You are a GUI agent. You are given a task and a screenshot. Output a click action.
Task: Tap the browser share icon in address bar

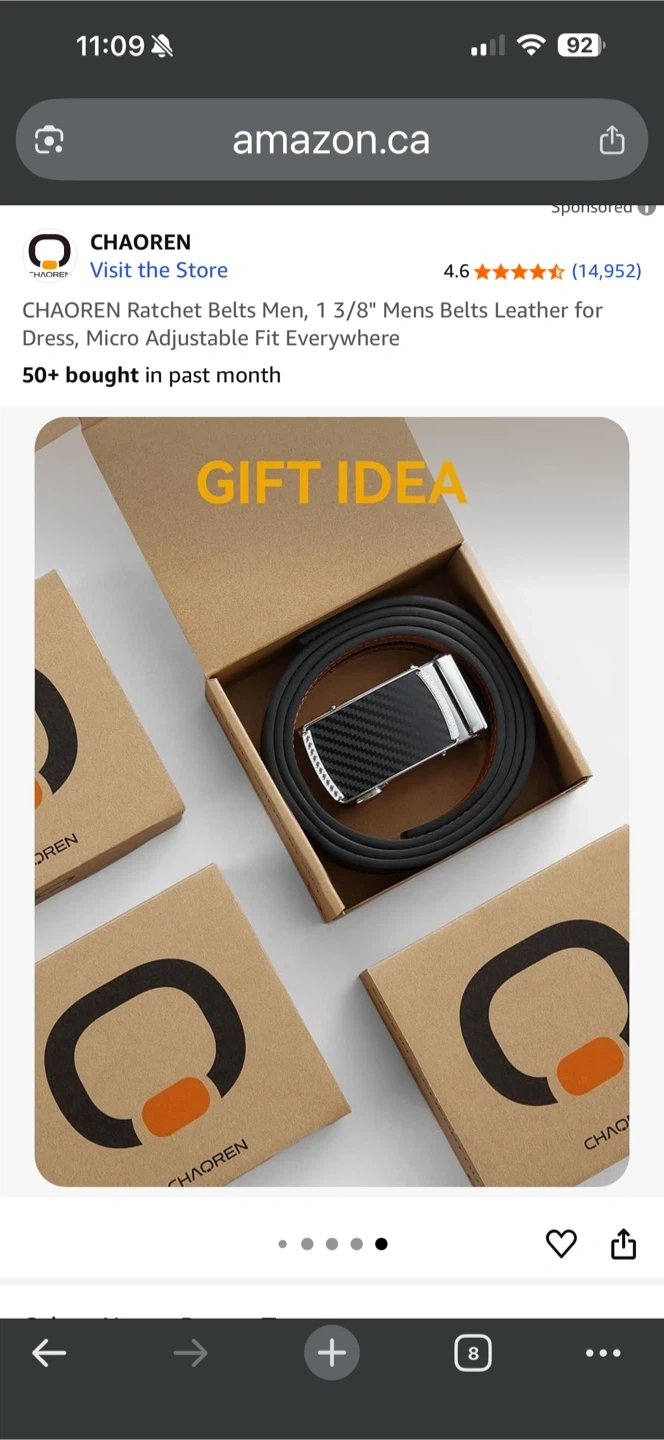(x=612, y=141)
